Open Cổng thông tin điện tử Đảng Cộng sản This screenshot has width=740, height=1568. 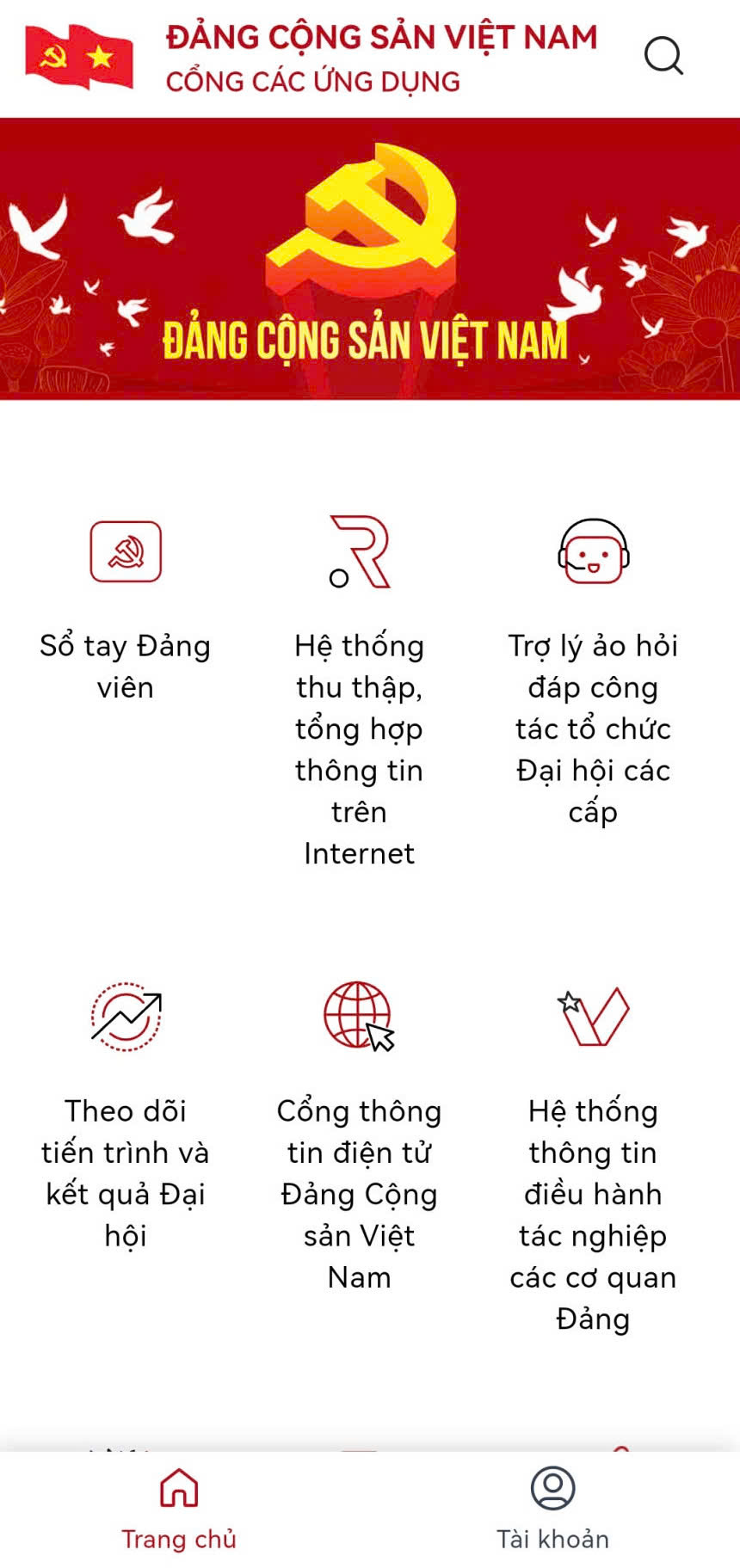tap(360, 1017)
